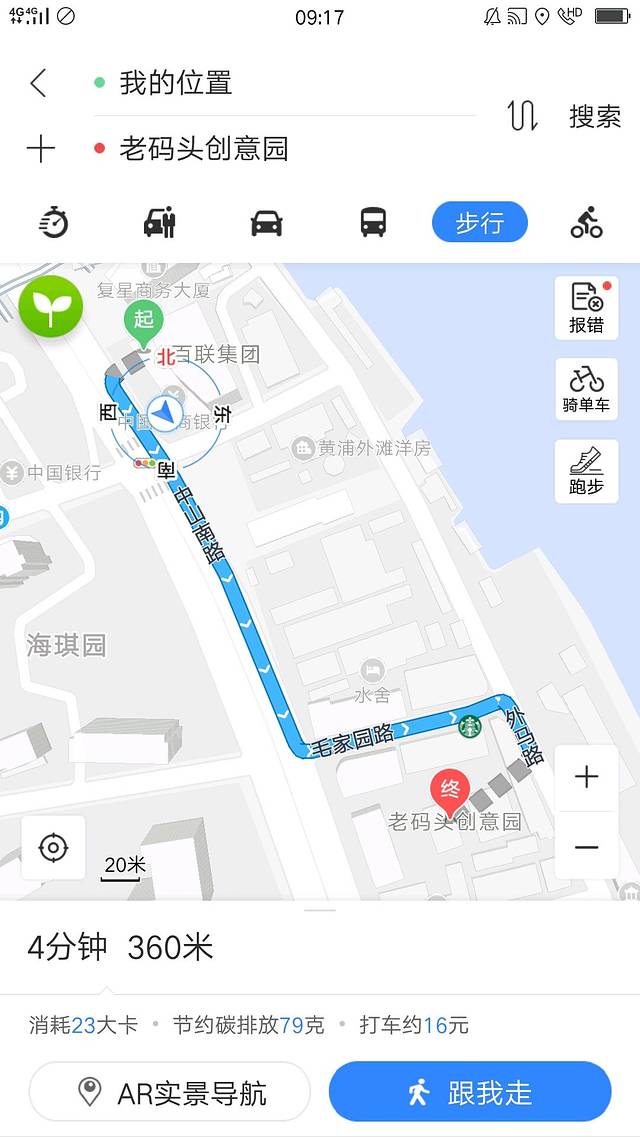Open 骑单车 bike option

point(586,389)
